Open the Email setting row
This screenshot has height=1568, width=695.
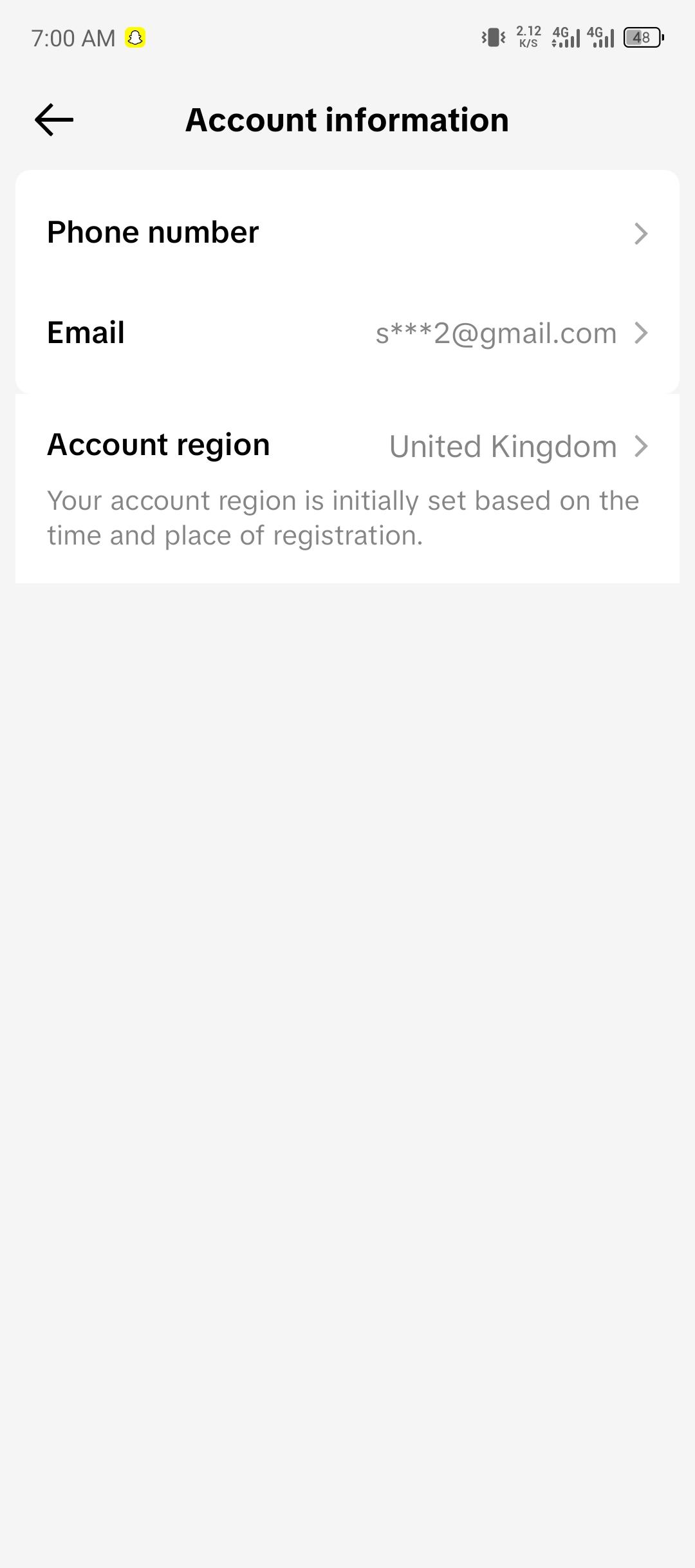click(x=347, y=333)
